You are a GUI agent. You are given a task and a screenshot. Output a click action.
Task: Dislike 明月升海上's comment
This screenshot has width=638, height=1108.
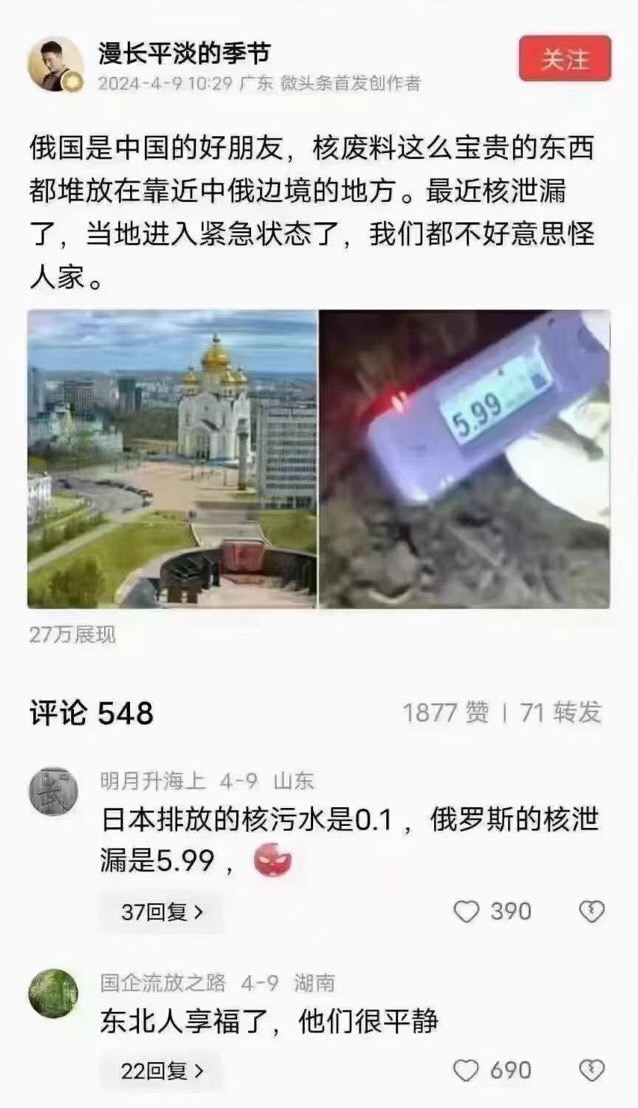coord(591,912)
